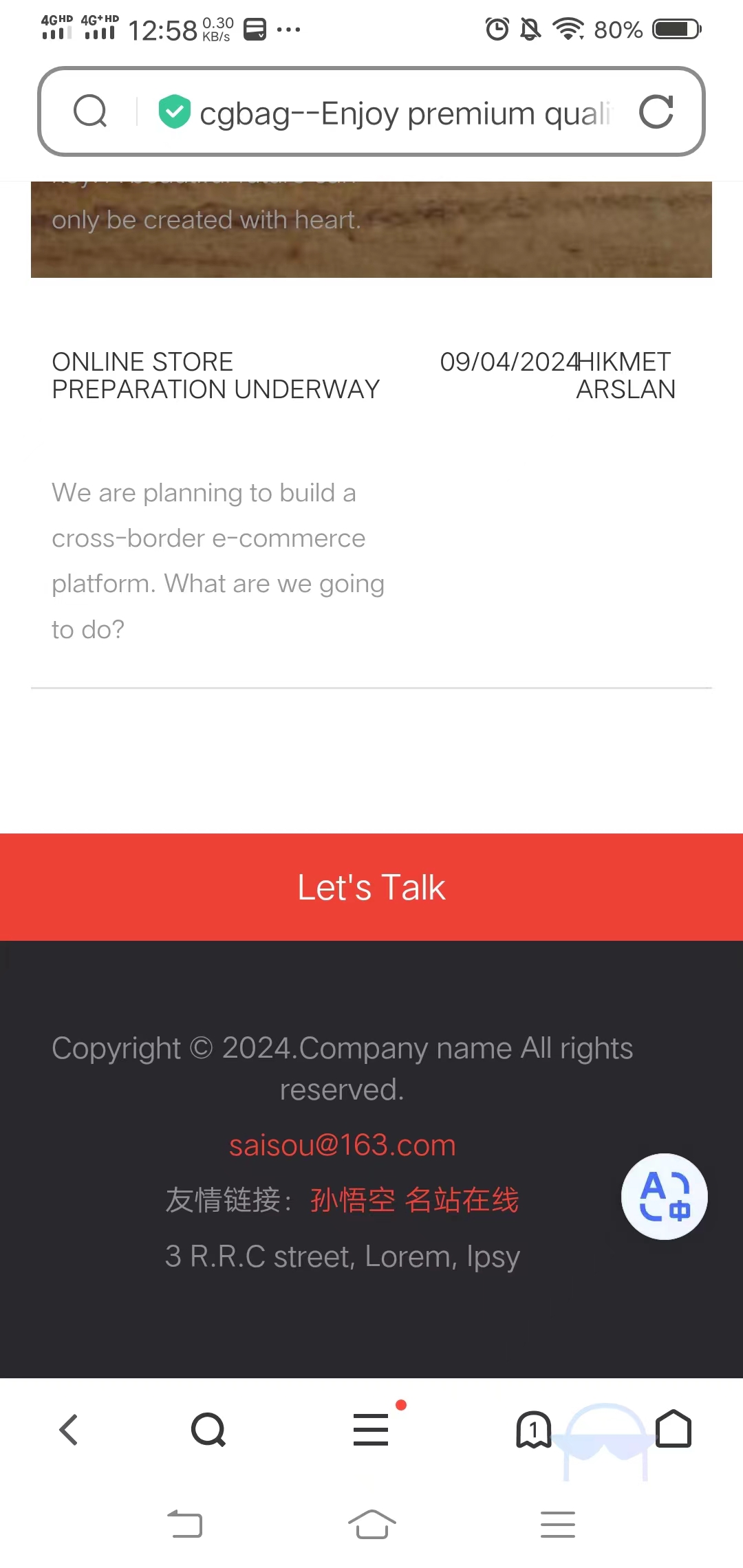Screen dimensions: 743x1568
Task: Open the 名站在线 friendly link
Action: click(x=462, y=1201)
